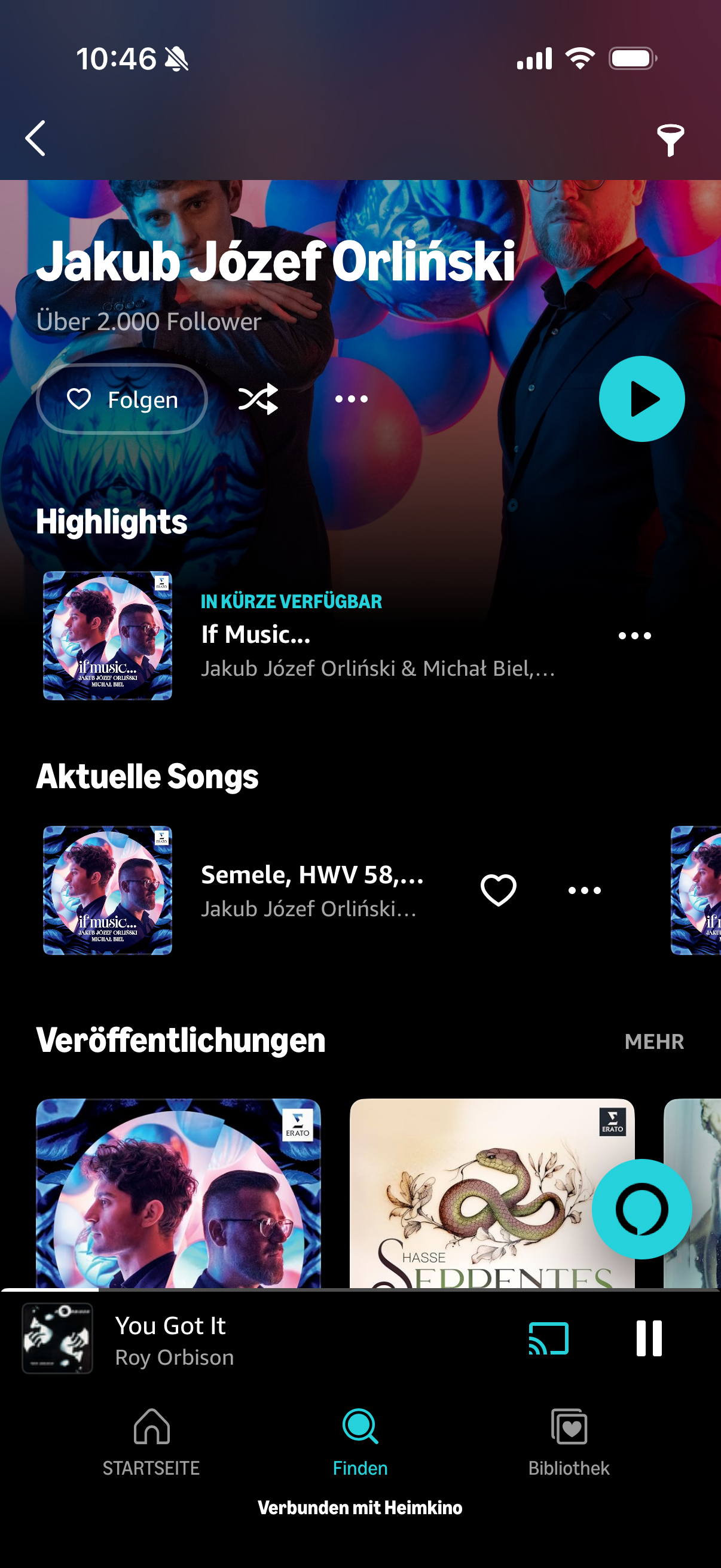
Task: Follow the artist with the Folgen button
Action: click(x=122, y=399)
